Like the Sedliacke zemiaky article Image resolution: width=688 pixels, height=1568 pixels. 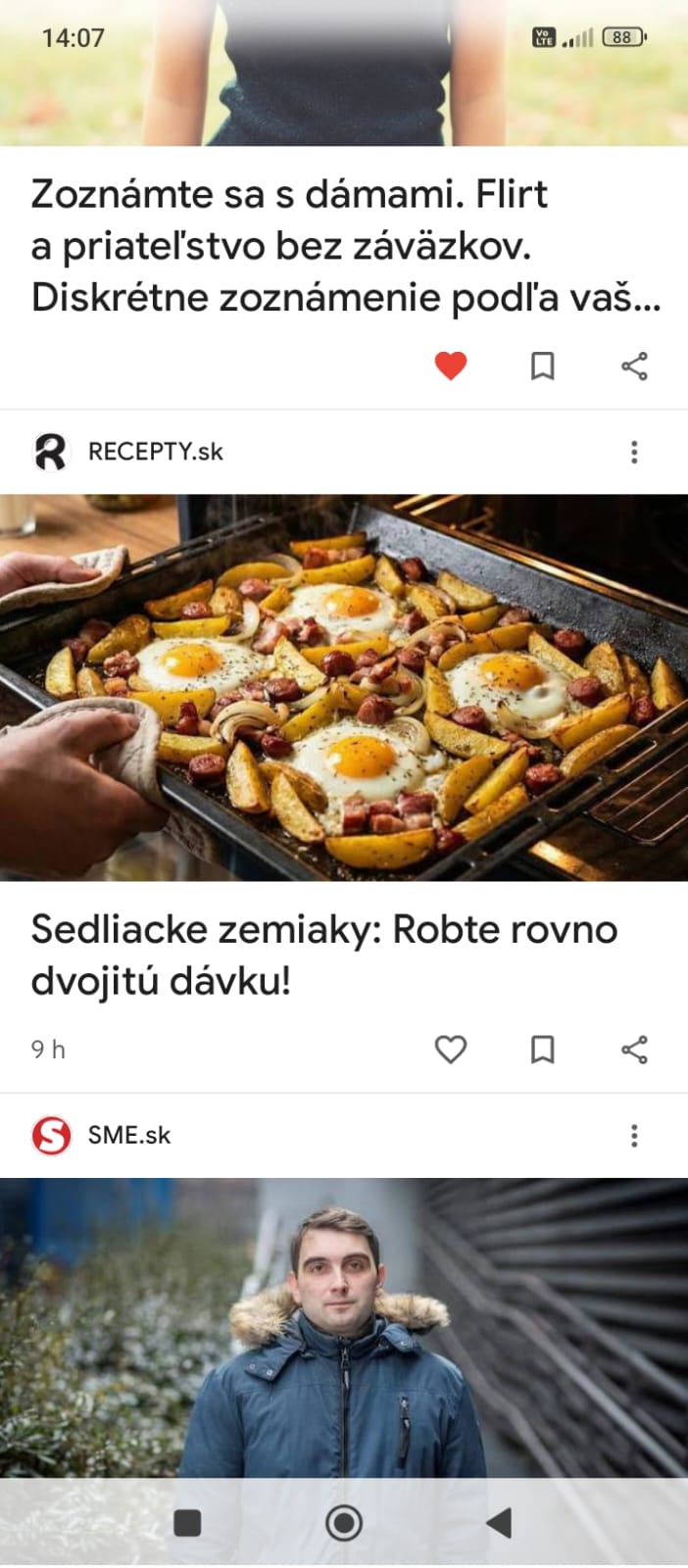tap(451, 1050)
